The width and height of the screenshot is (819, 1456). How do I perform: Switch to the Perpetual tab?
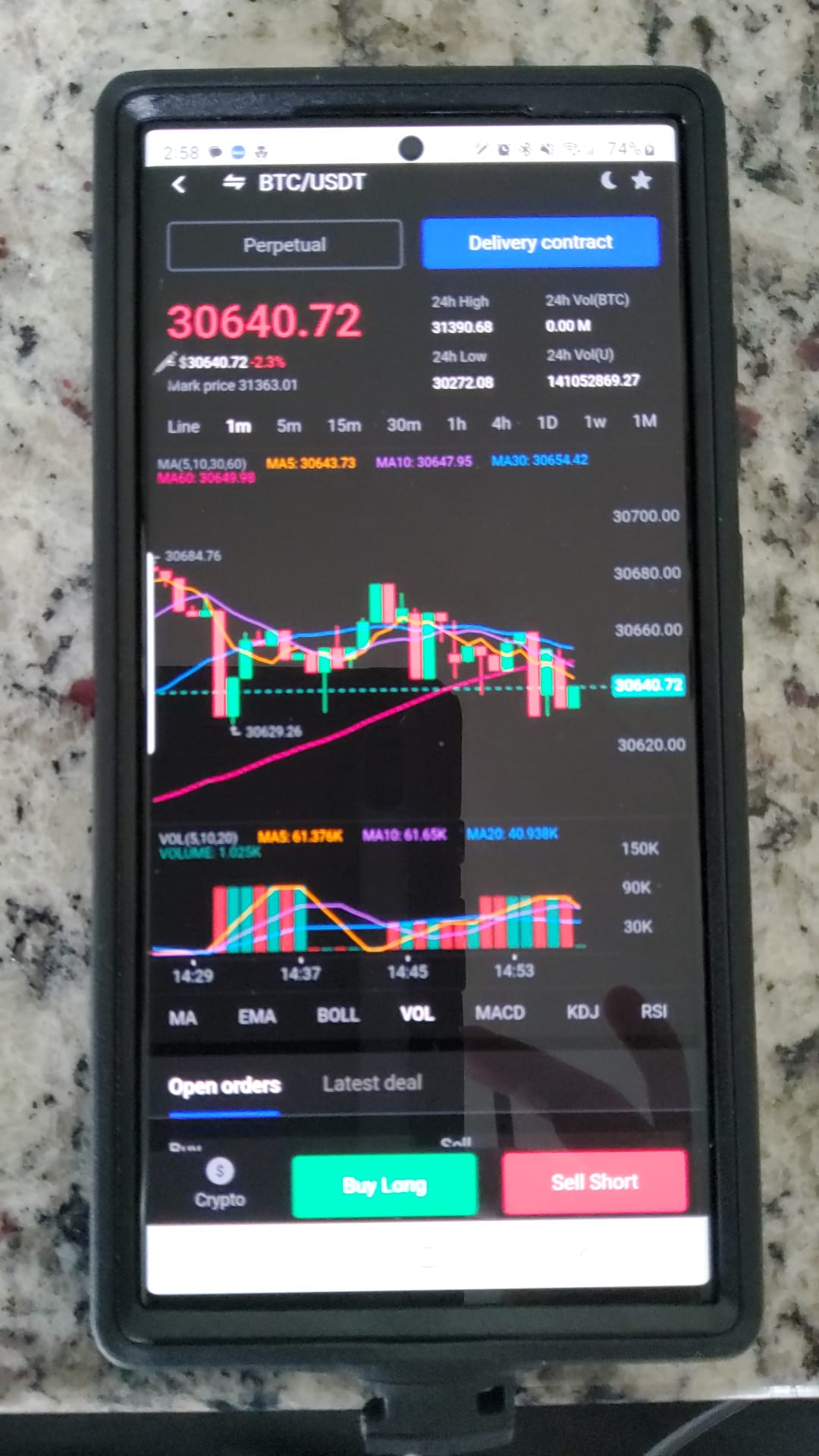(284, 245)
